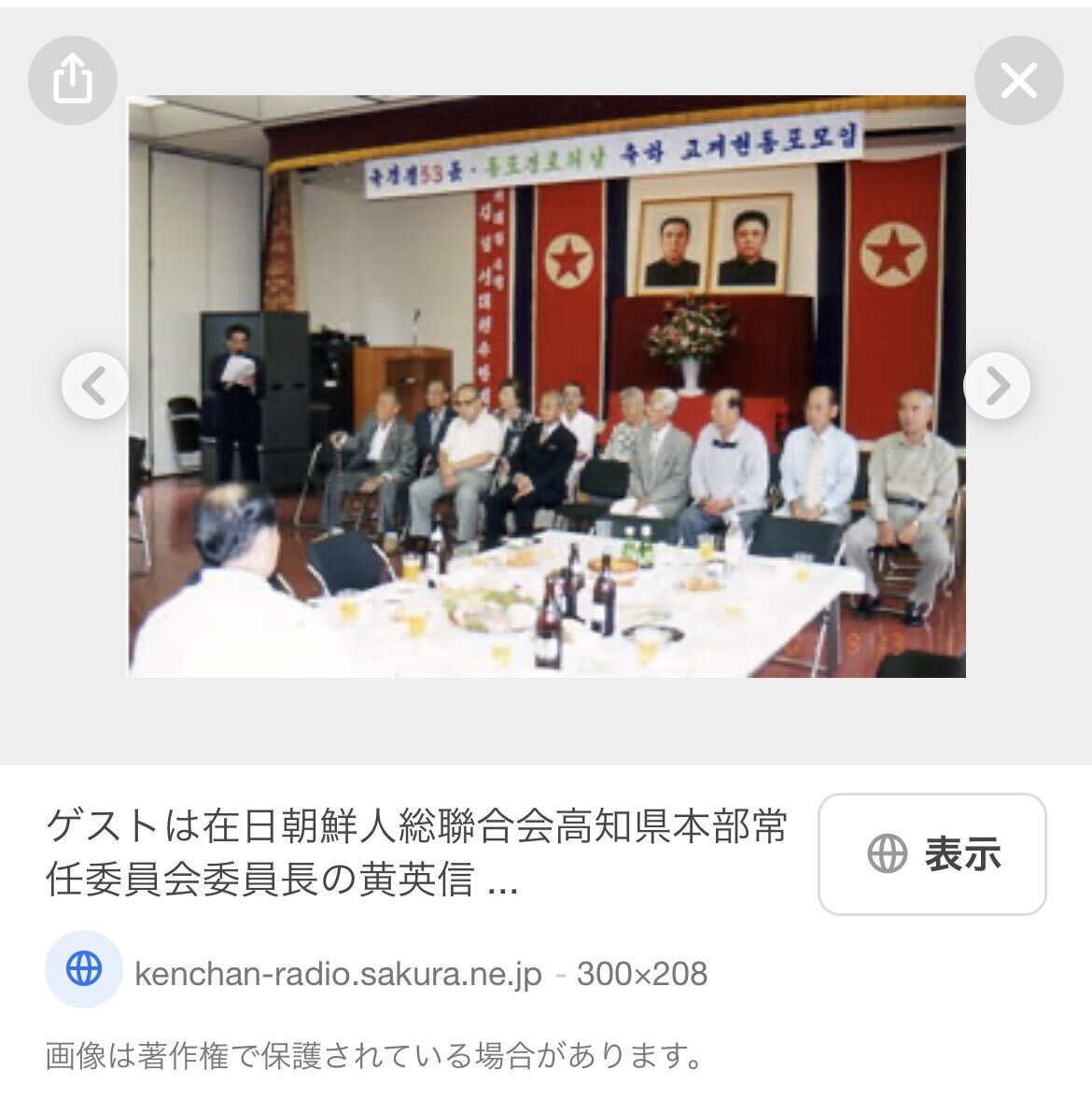Open the kenchan-radio.sakura.ne.jp source link
This screenshot has height=1099, width=1092.
coord(338,974)
